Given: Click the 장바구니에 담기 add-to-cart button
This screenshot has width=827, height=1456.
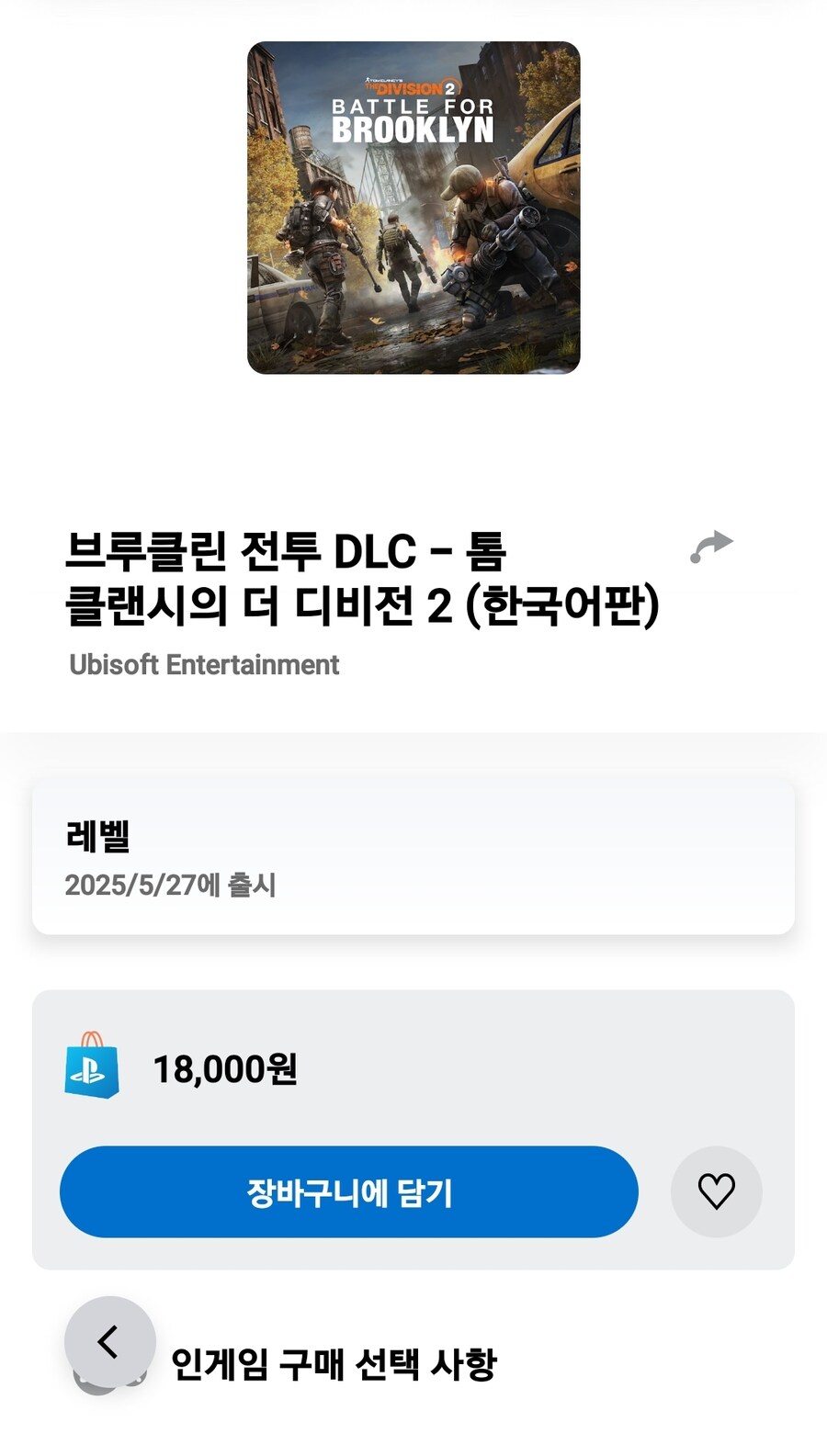Looking at the screenshot, I should click(x=347, y=1191).
